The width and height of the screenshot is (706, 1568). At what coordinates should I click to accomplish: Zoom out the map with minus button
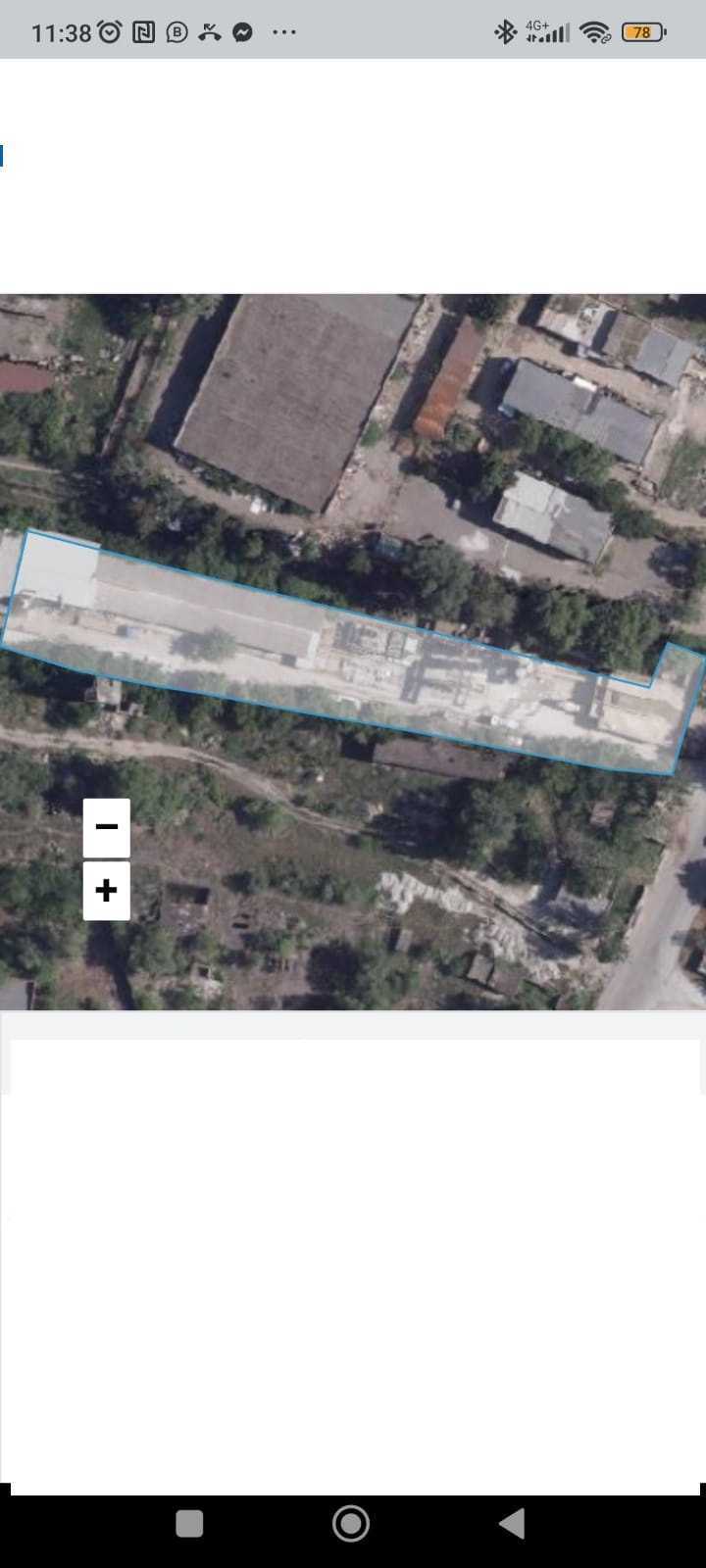(x=106, y=827)
